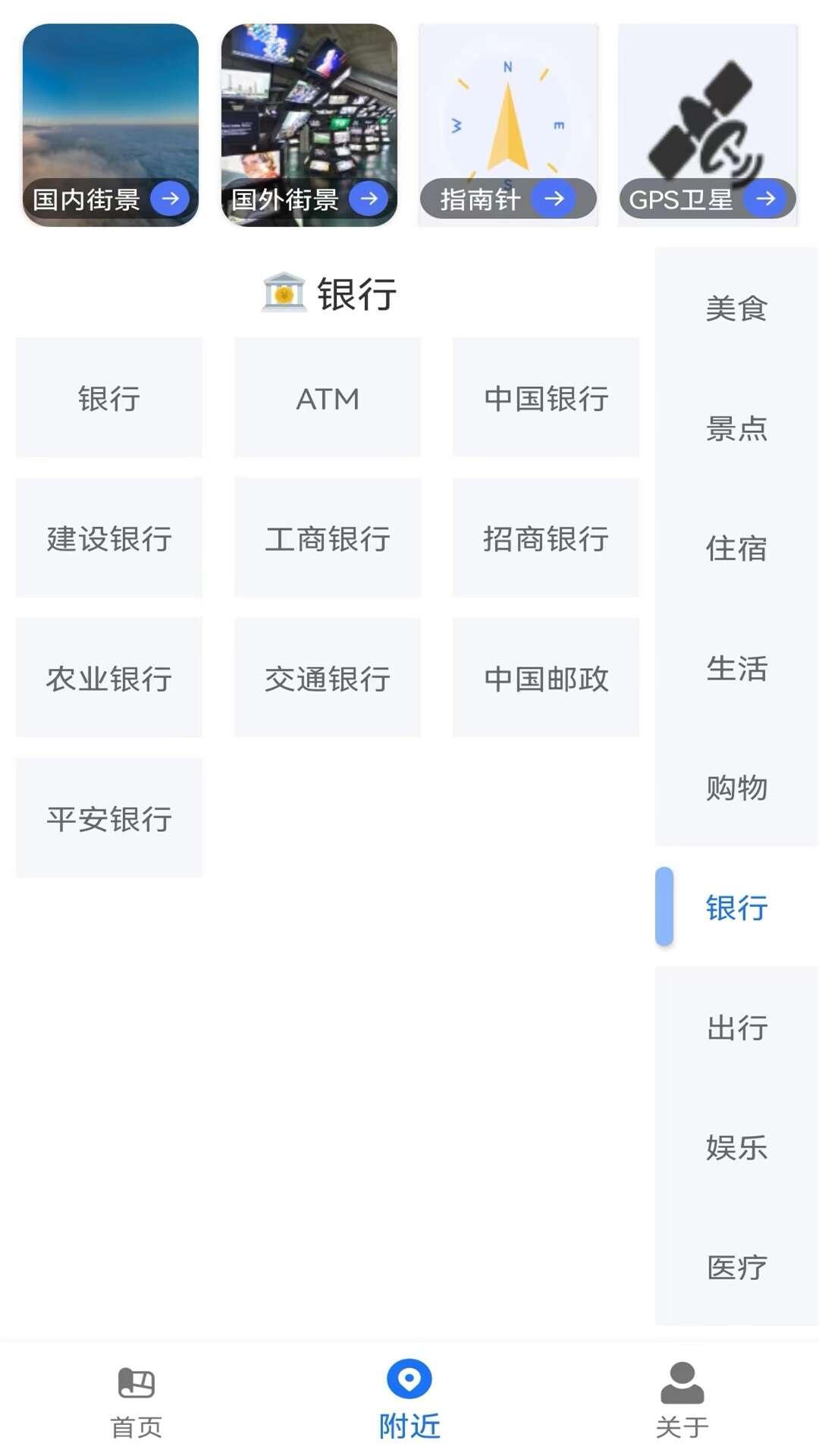The width and height of the screenshot is (819, 1456).
Task: Search nearby ATM locations
Action: click(328, 397)
